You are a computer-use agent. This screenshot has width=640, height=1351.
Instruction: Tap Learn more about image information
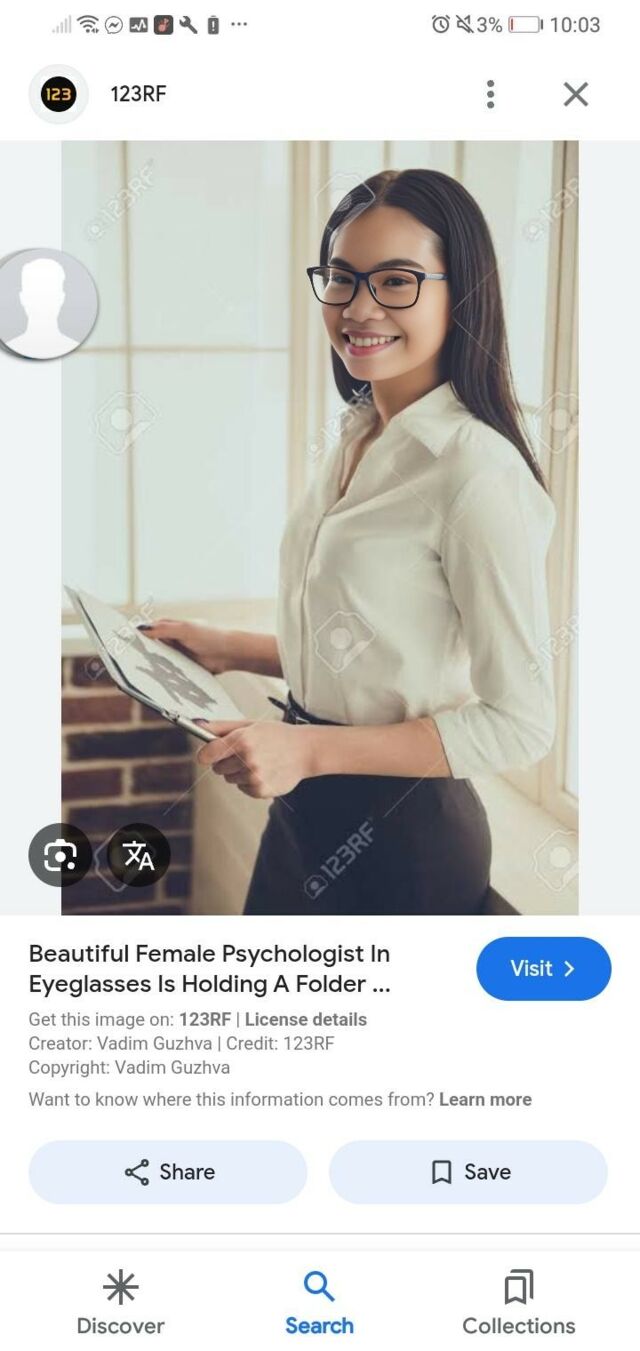(485, 1099)
